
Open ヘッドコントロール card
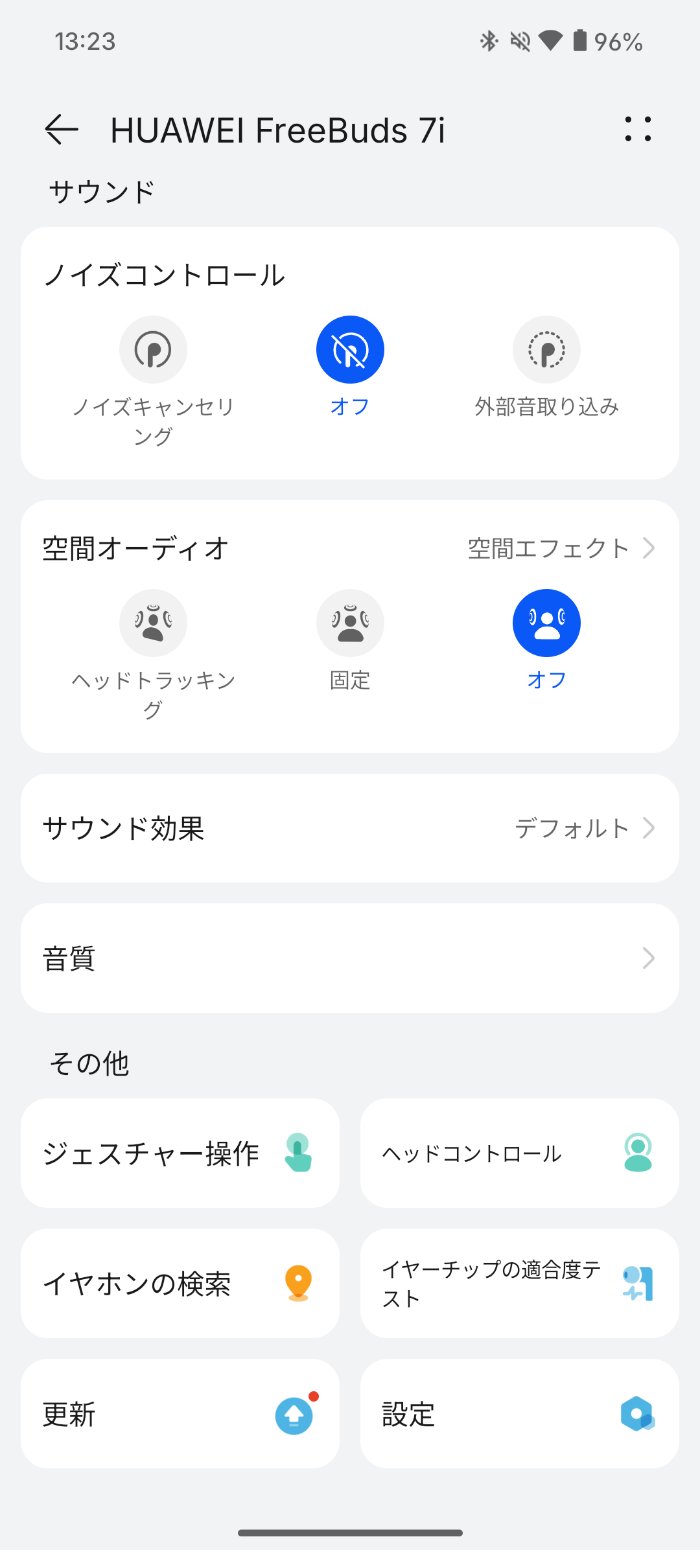519,1153
